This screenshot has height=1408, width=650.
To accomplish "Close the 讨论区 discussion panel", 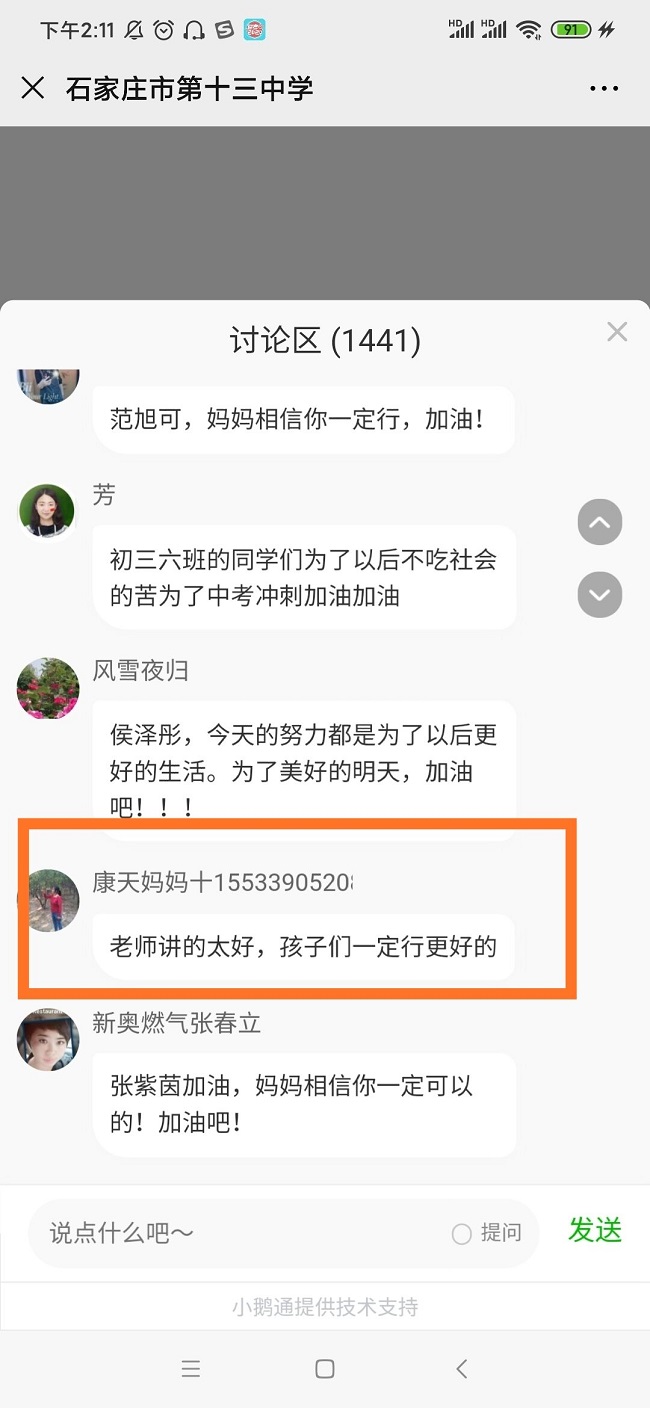I will [x=617, y=333].
